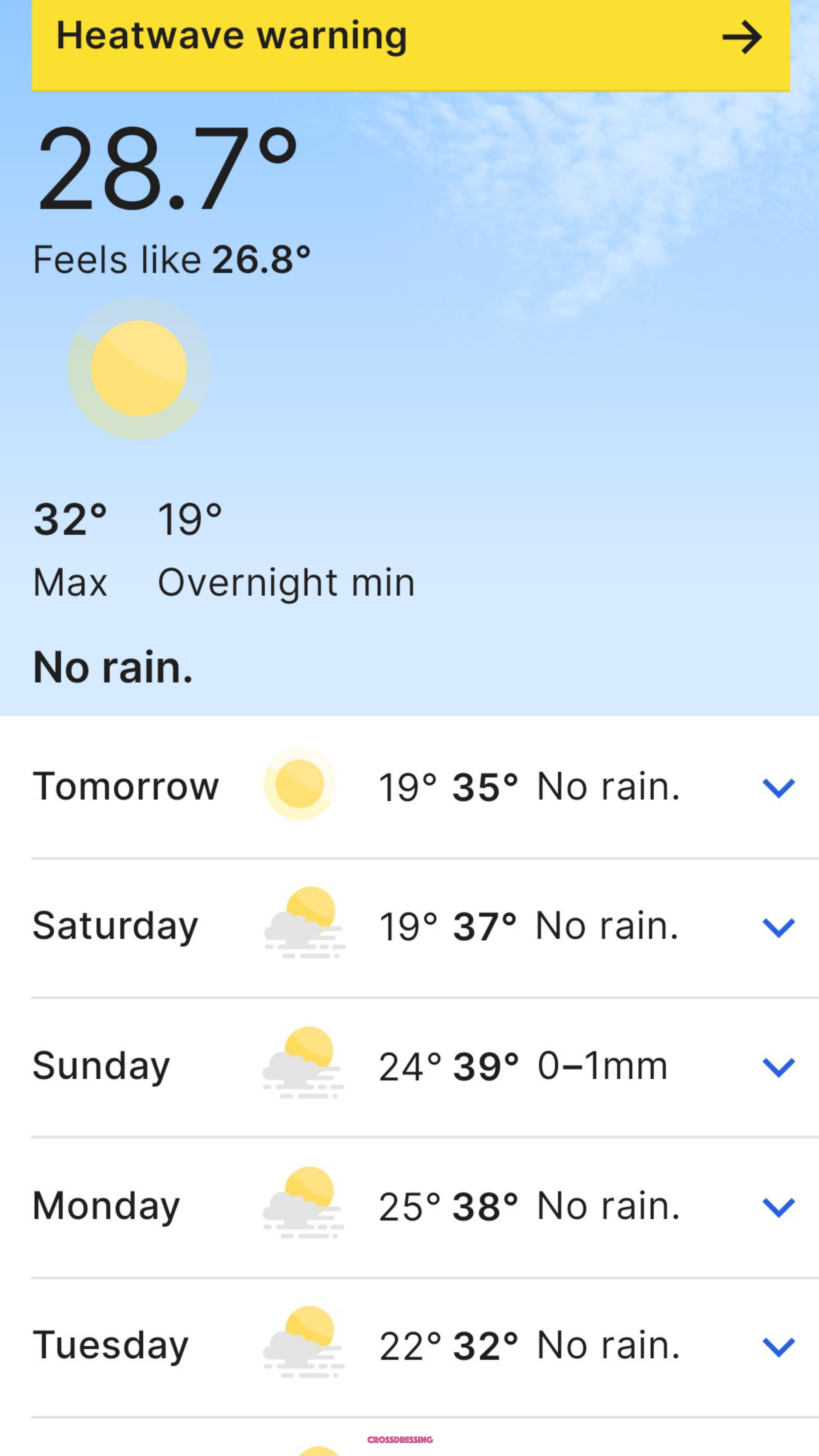
Task: Expand Tuesday's forecast details
Action: (778, 1346)
